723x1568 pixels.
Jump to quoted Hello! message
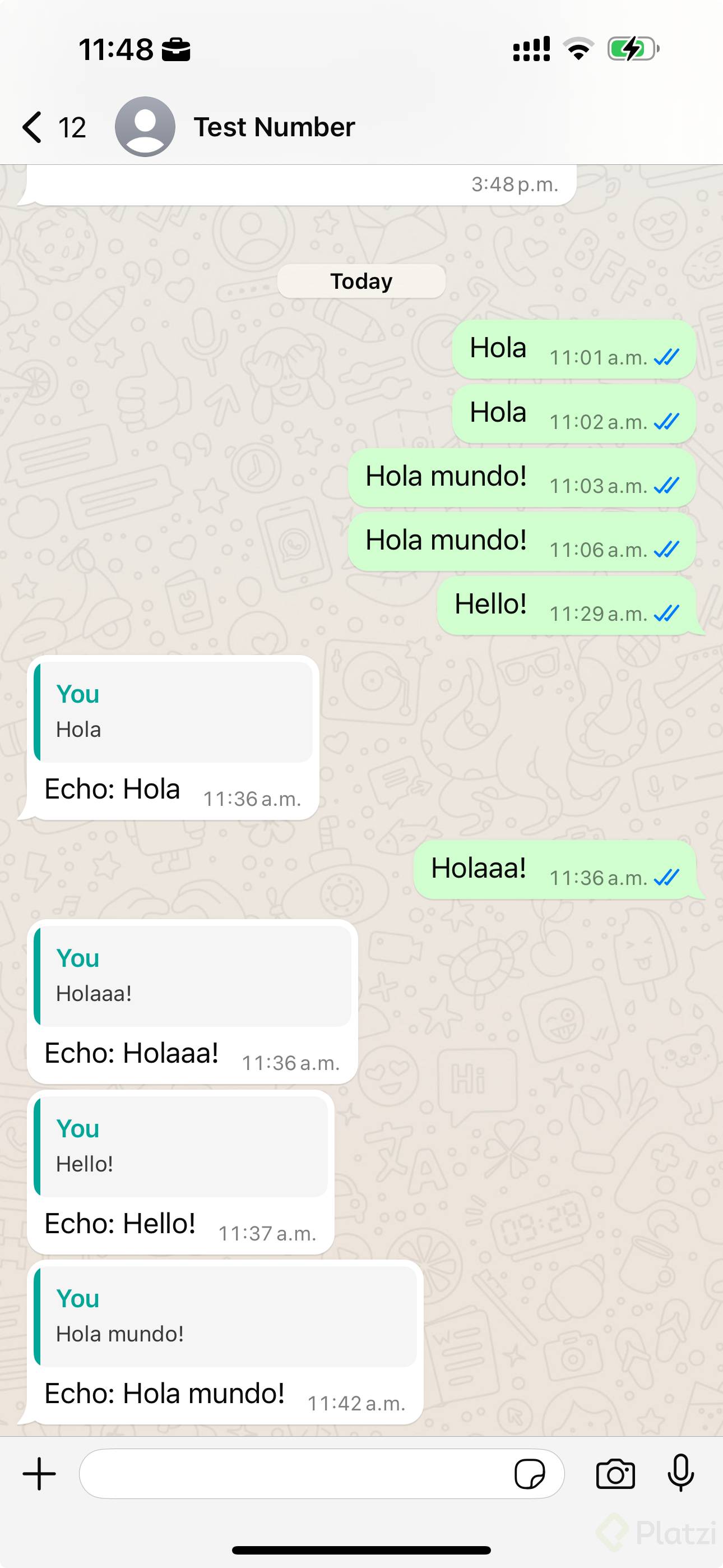pyautogui.click(x=180, y=1146)
